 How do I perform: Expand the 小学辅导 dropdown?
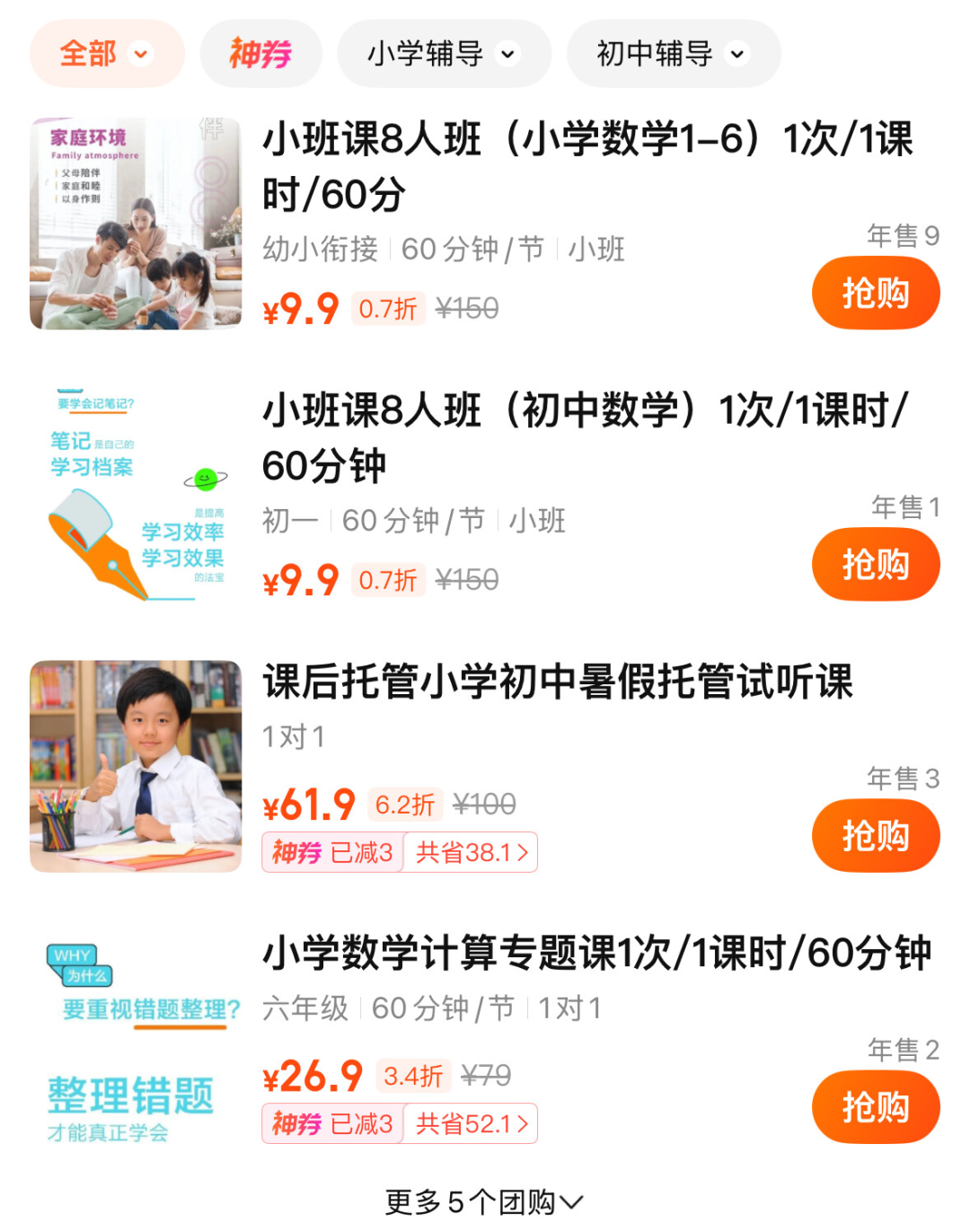(x=444, y=54)
